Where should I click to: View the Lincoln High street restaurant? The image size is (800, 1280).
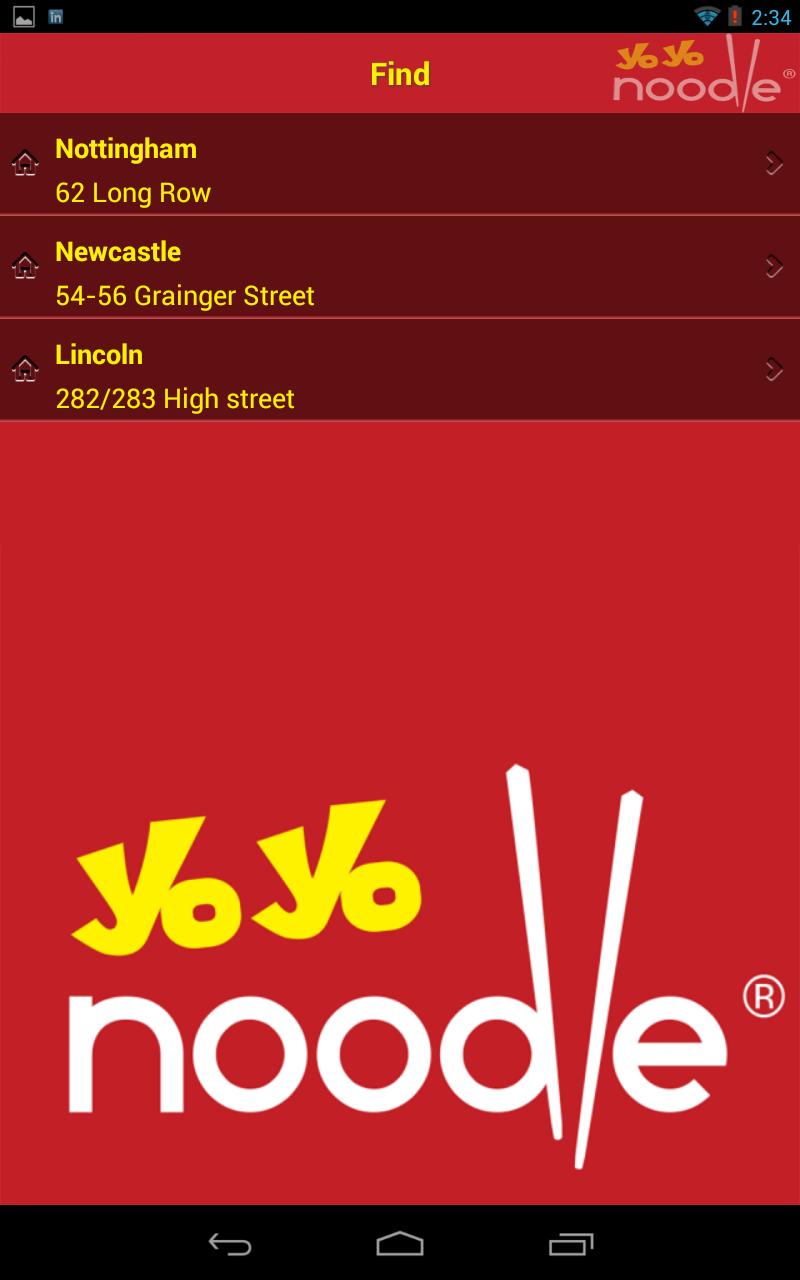tap(400, 371)
